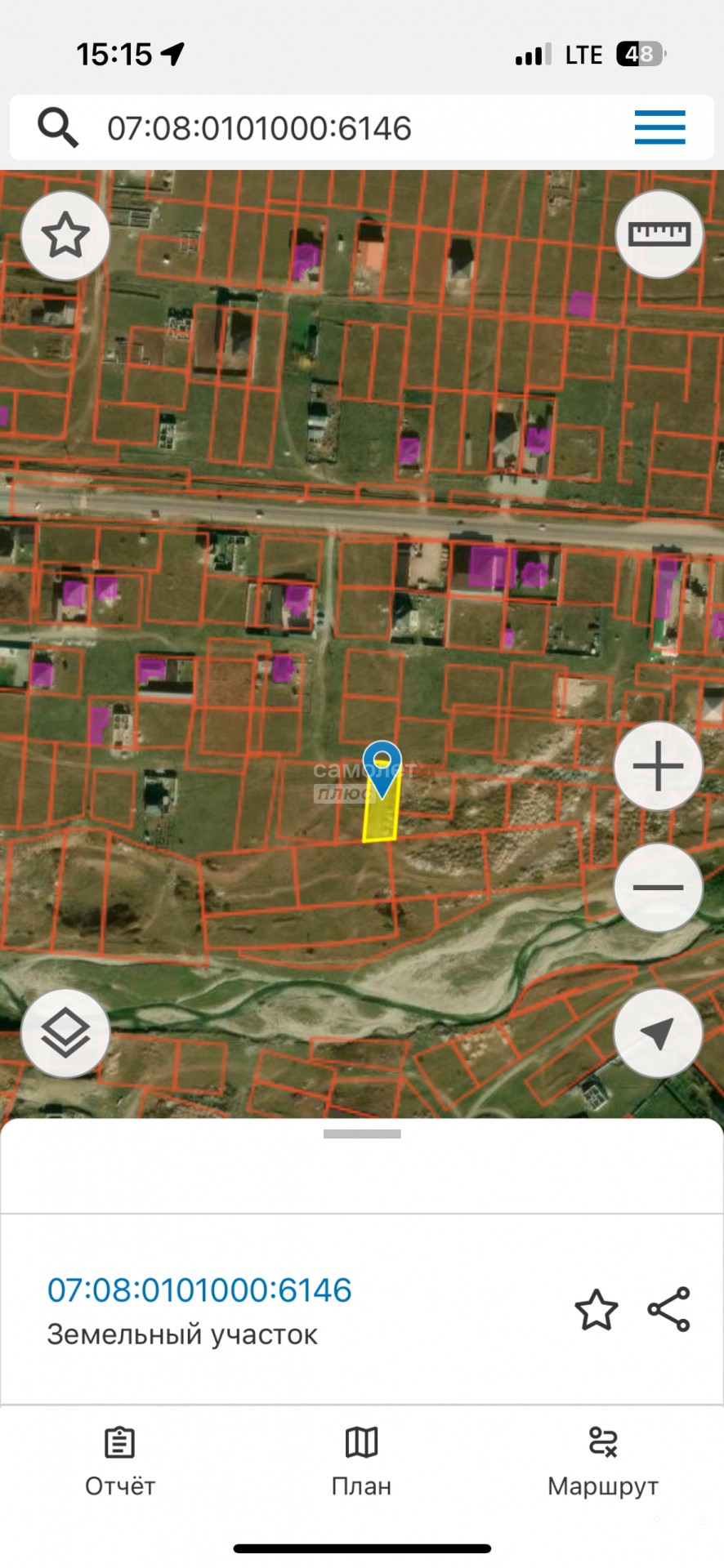Open the map layers selector
Image resolution: width=724 pixels, height=1568 pixels.
point(65,1032)
